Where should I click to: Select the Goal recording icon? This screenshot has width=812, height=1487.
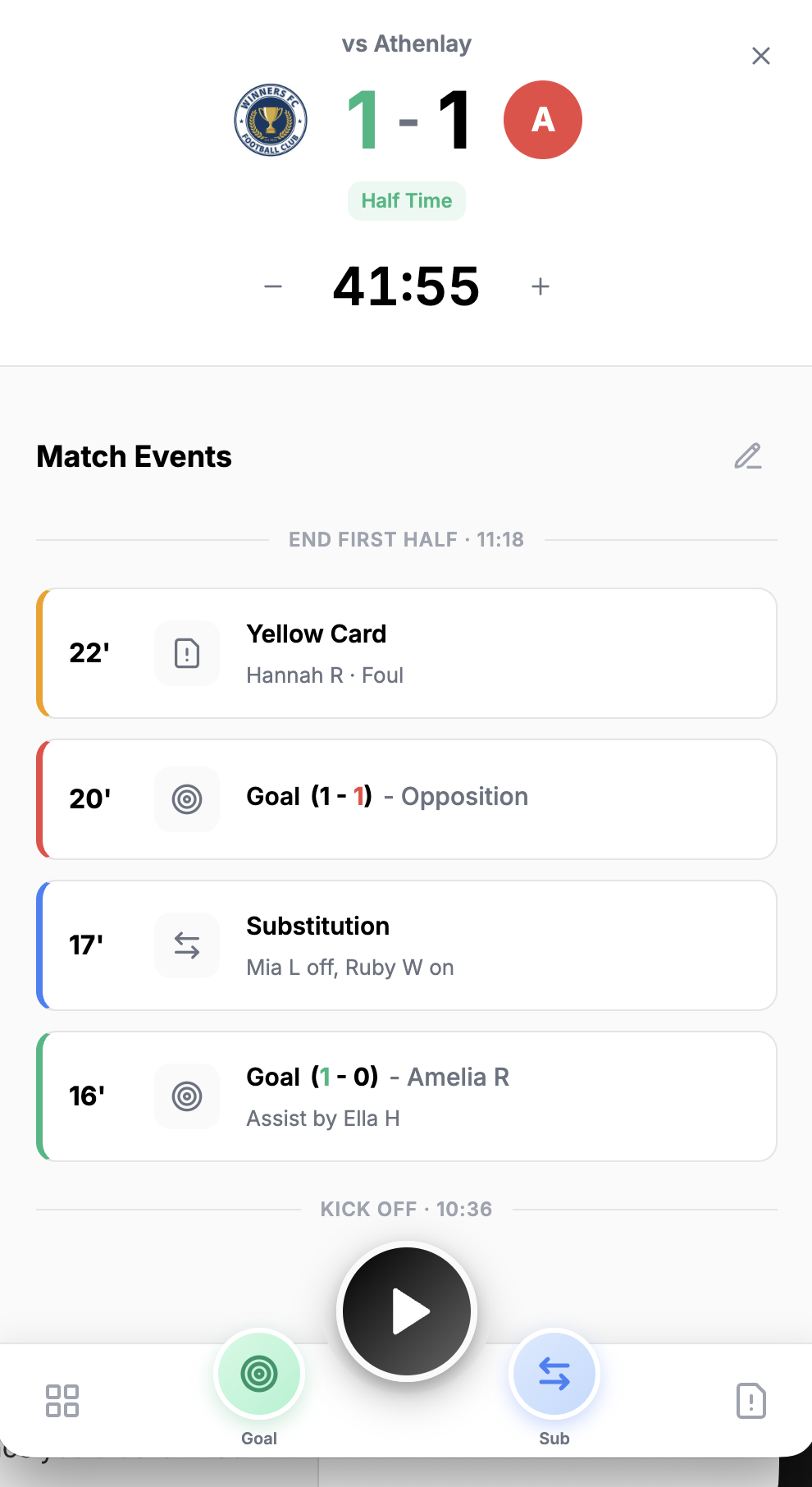pos(259,1375)
